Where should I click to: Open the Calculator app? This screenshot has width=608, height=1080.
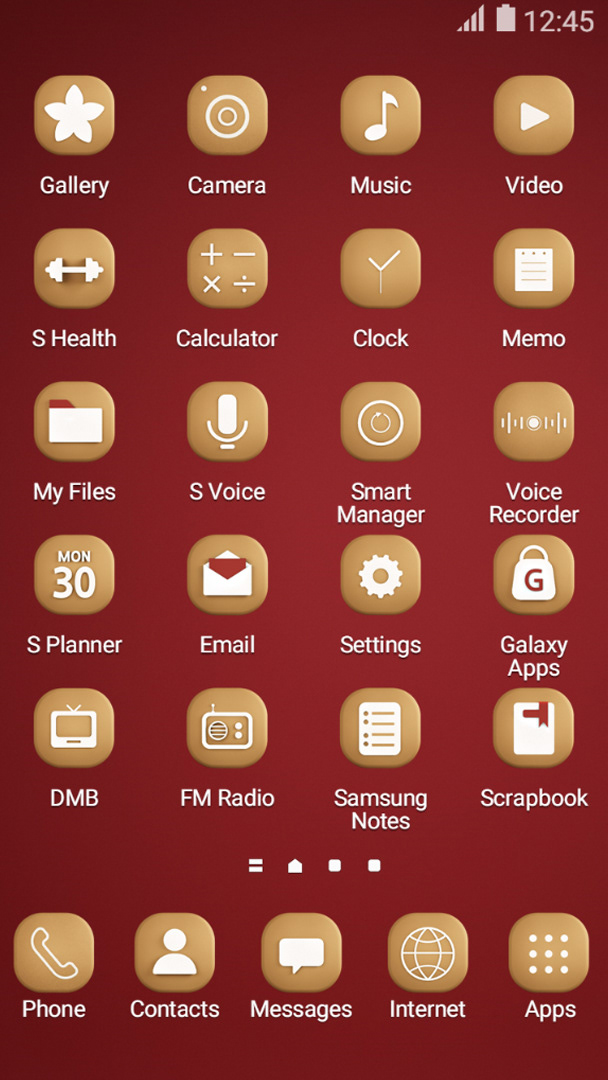[227, 269]
